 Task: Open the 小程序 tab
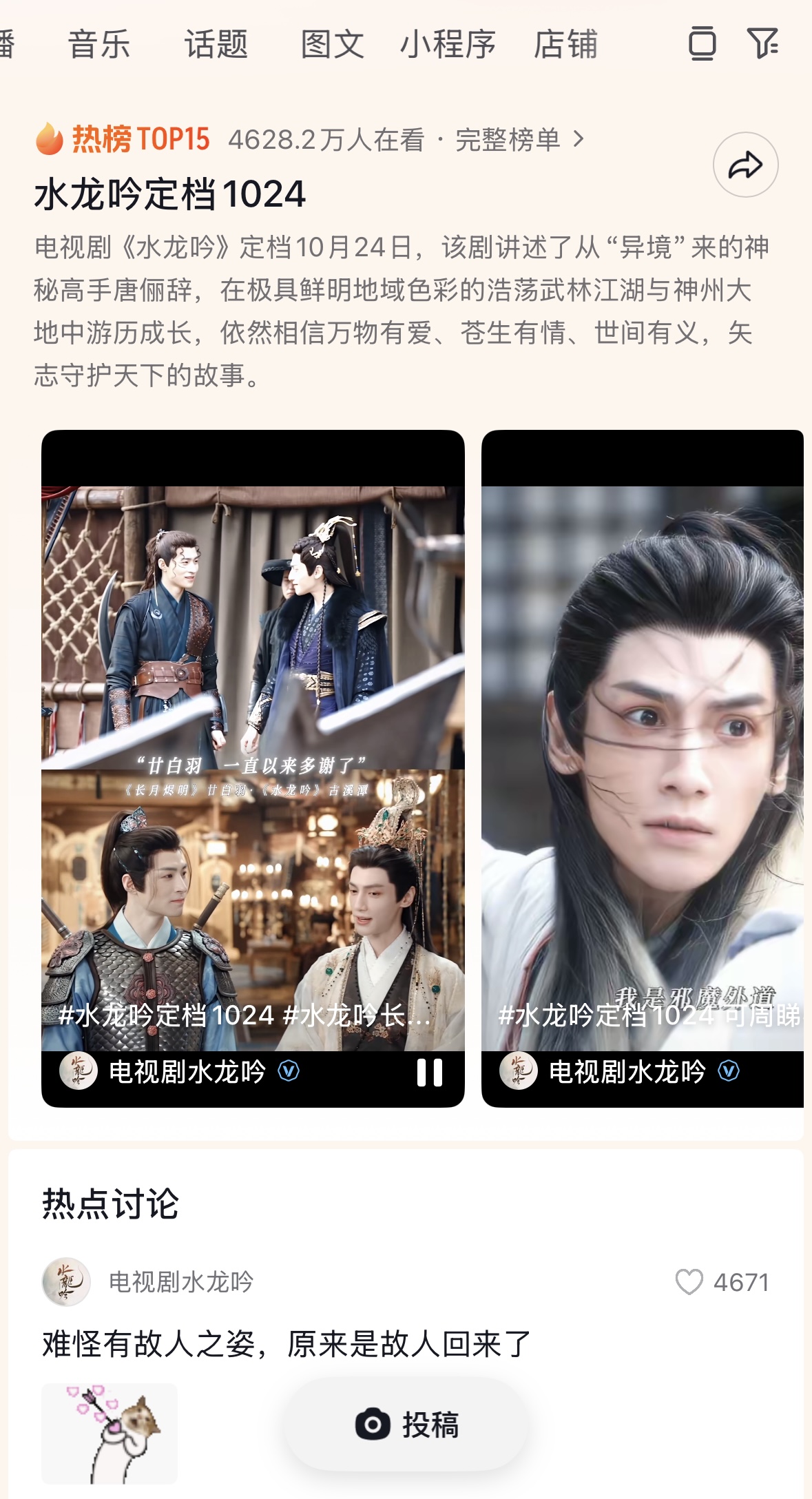point(448,45)
